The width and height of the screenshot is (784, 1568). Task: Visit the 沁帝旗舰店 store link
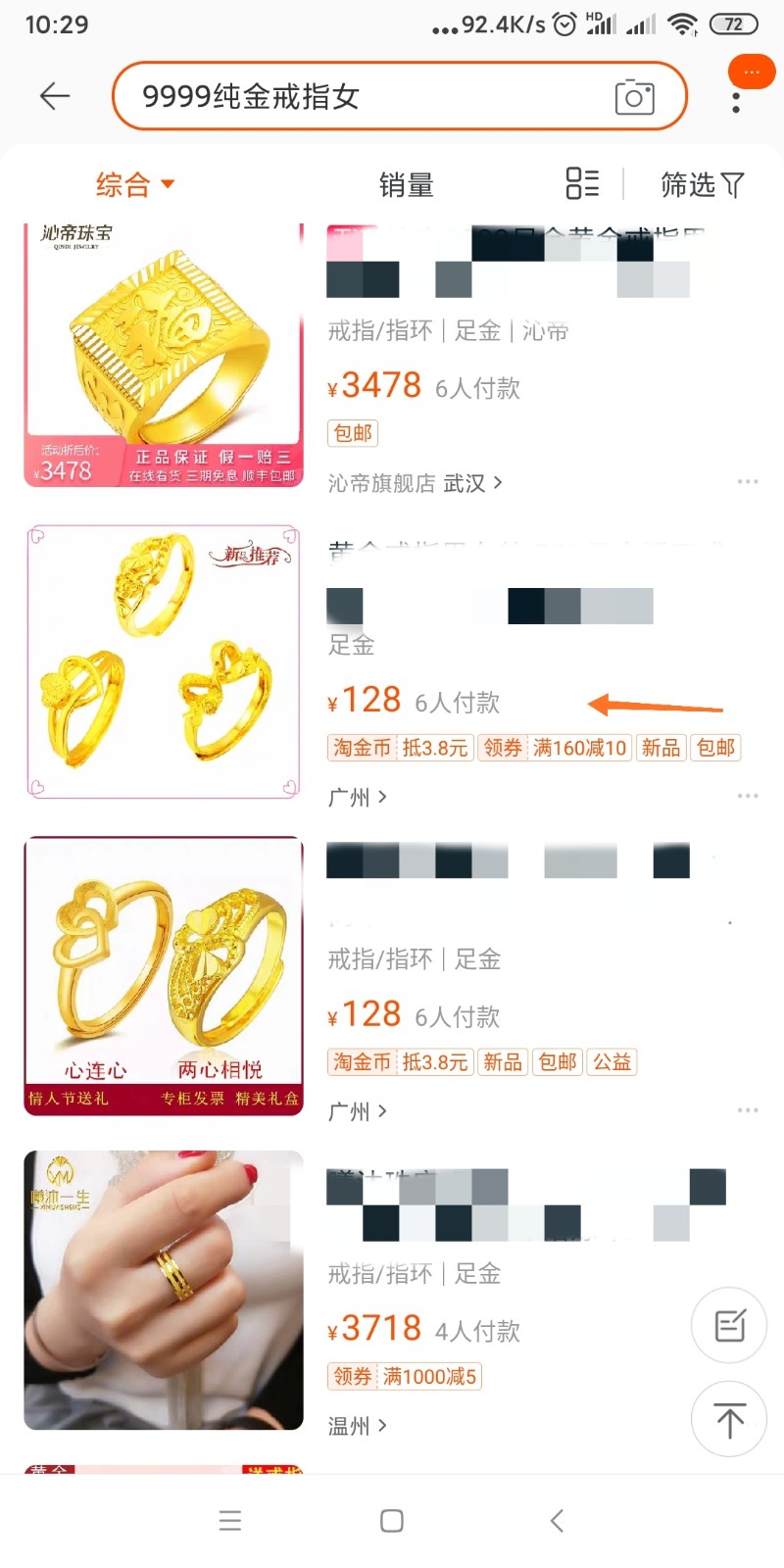coord(415,483)
